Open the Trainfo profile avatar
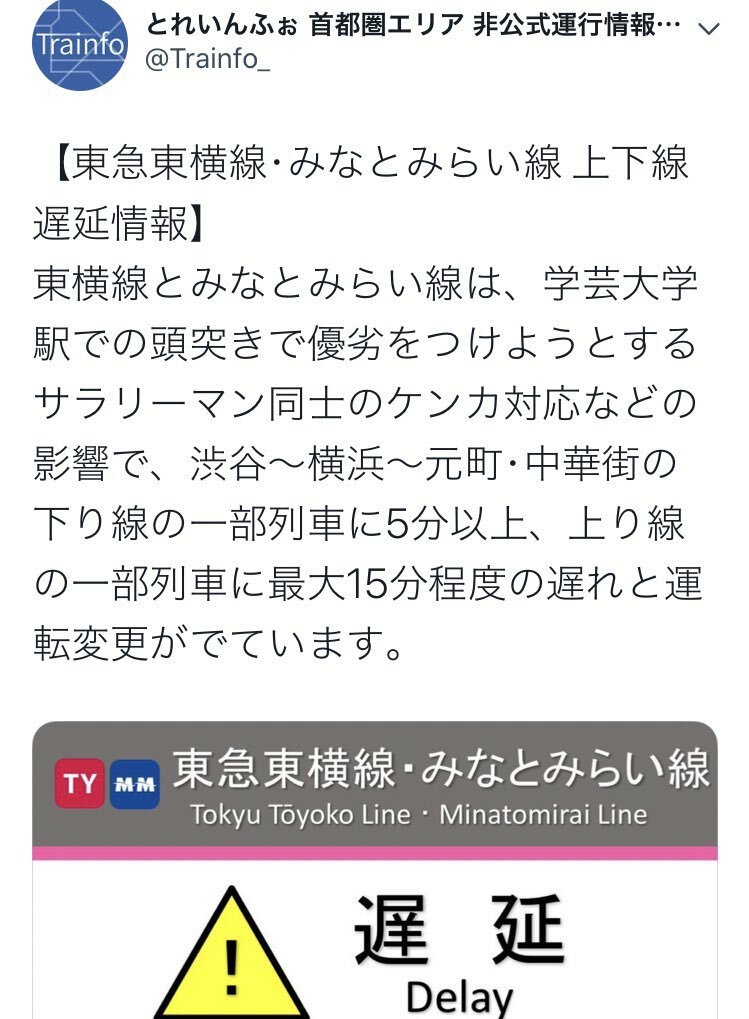 coord(80,44)
